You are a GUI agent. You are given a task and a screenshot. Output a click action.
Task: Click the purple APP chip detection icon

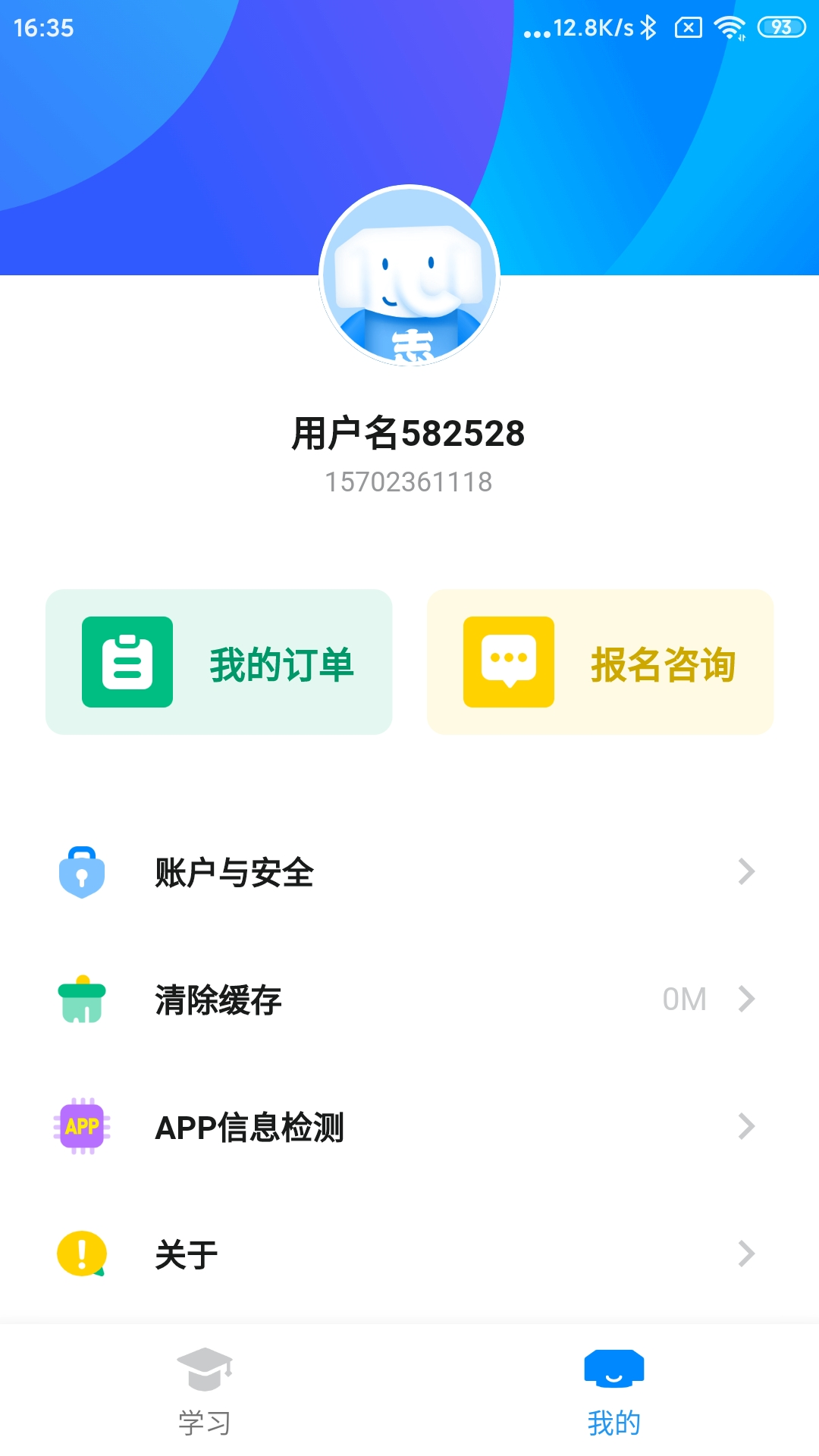pos(80,1128)
